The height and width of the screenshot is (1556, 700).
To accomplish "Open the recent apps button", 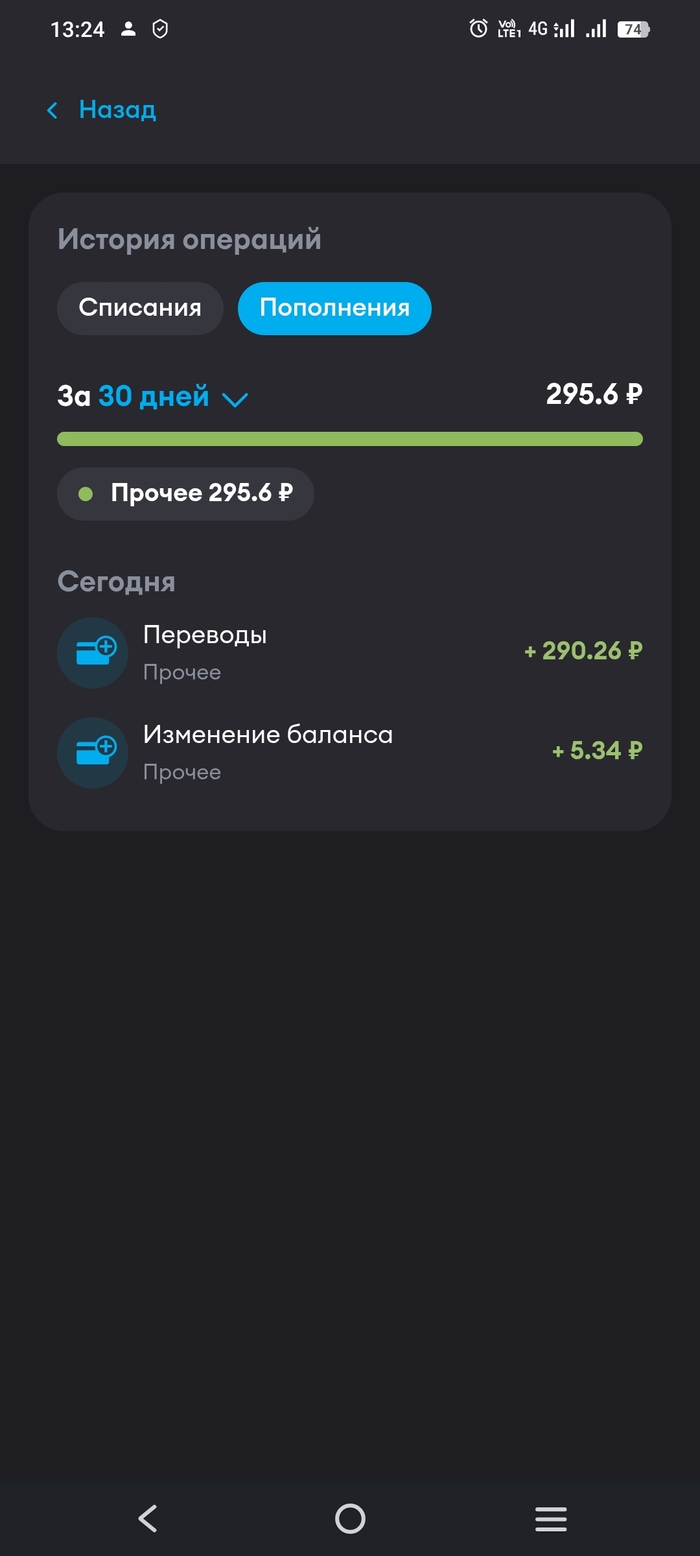I will 551,1518.
